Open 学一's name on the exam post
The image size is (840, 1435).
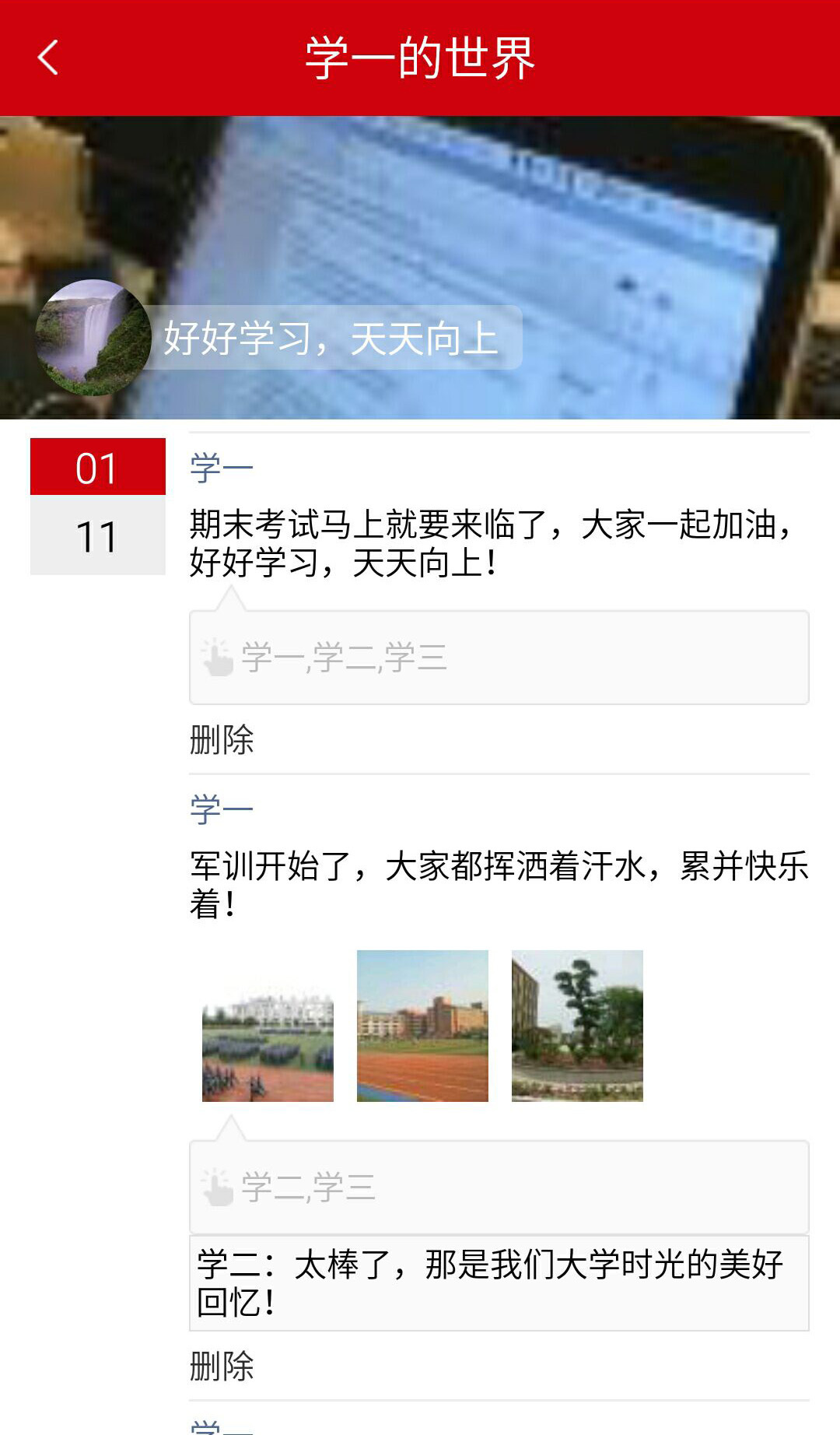click(222, 468)
